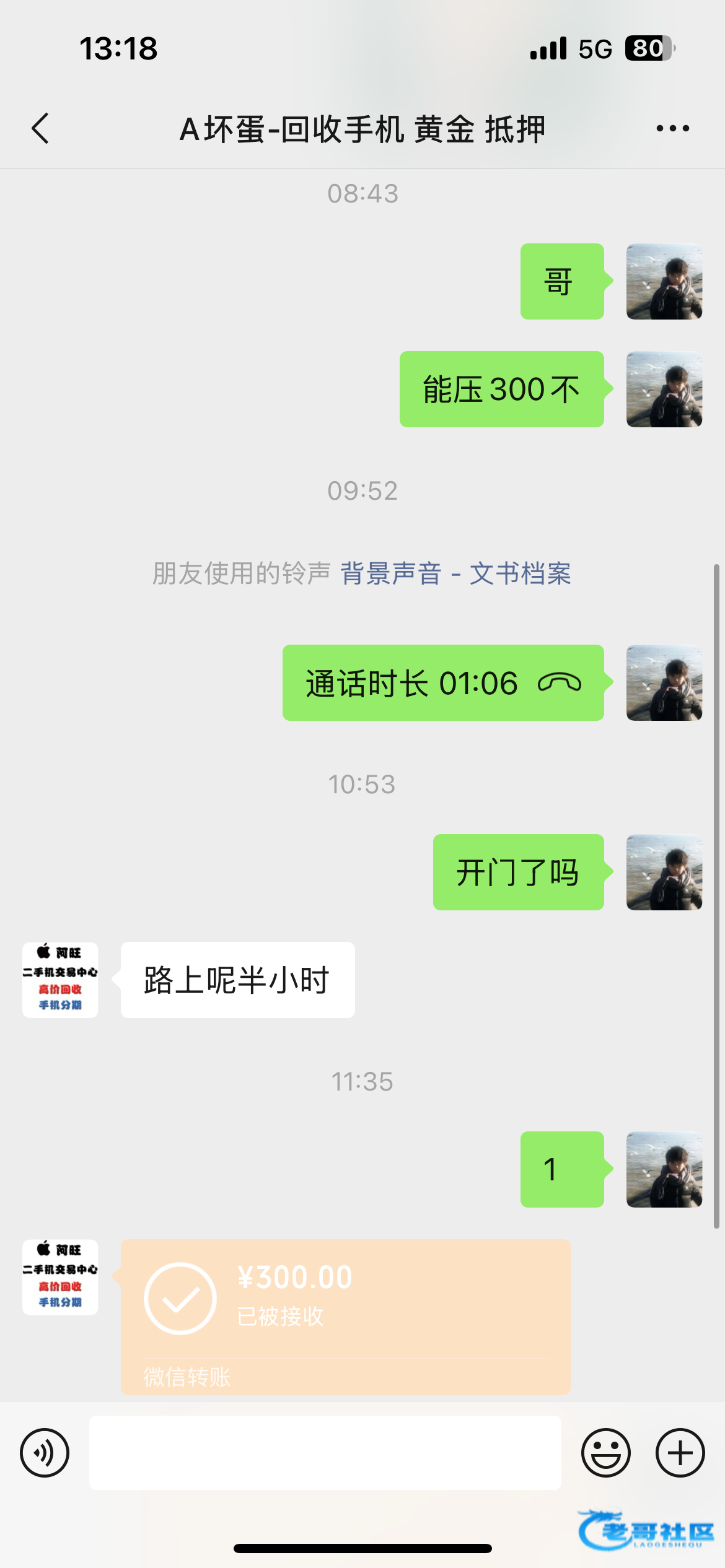Open the 背景声音 - 文书档案 ringtone link
Screen dimensions: 725x1568
click(455, 573)
